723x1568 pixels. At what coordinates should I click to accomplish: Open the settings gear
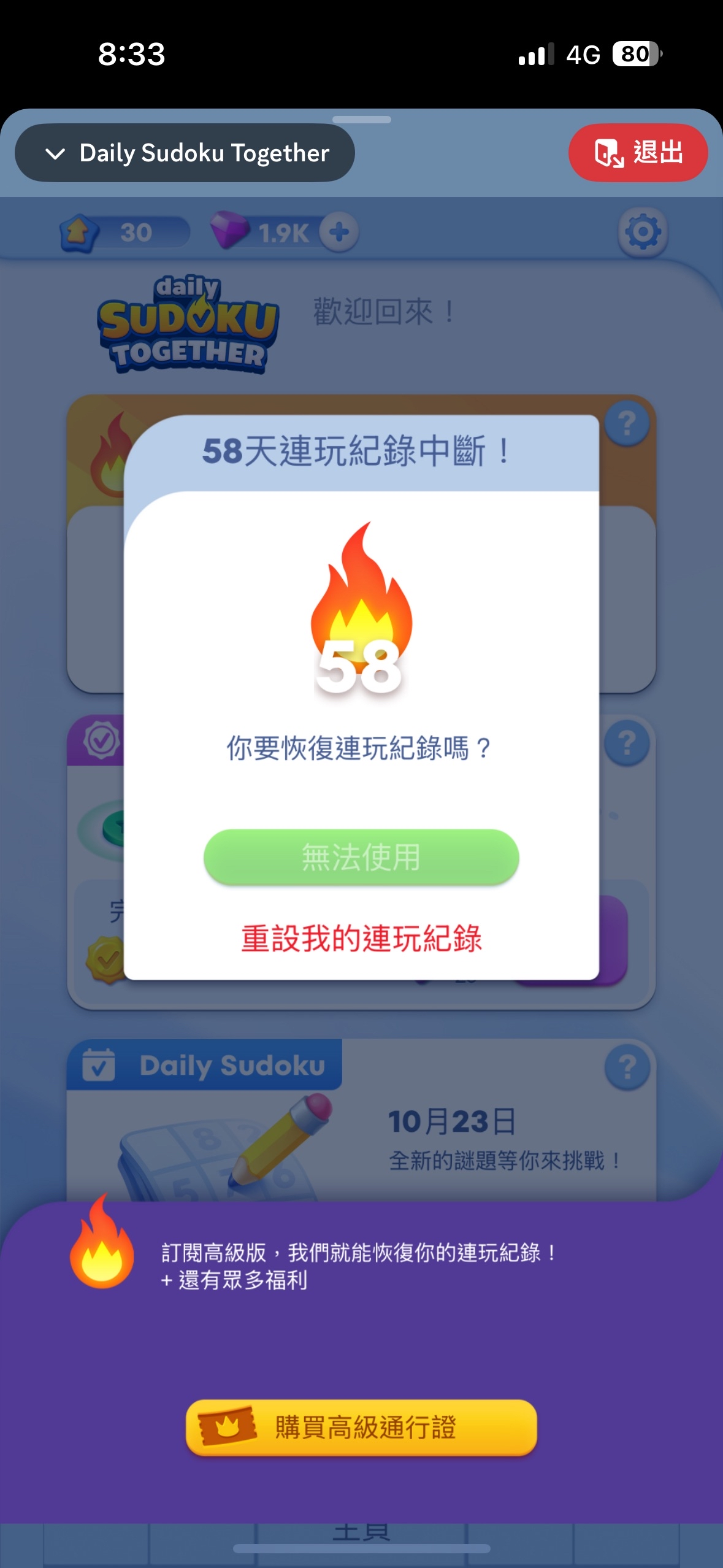pos(642,232)
